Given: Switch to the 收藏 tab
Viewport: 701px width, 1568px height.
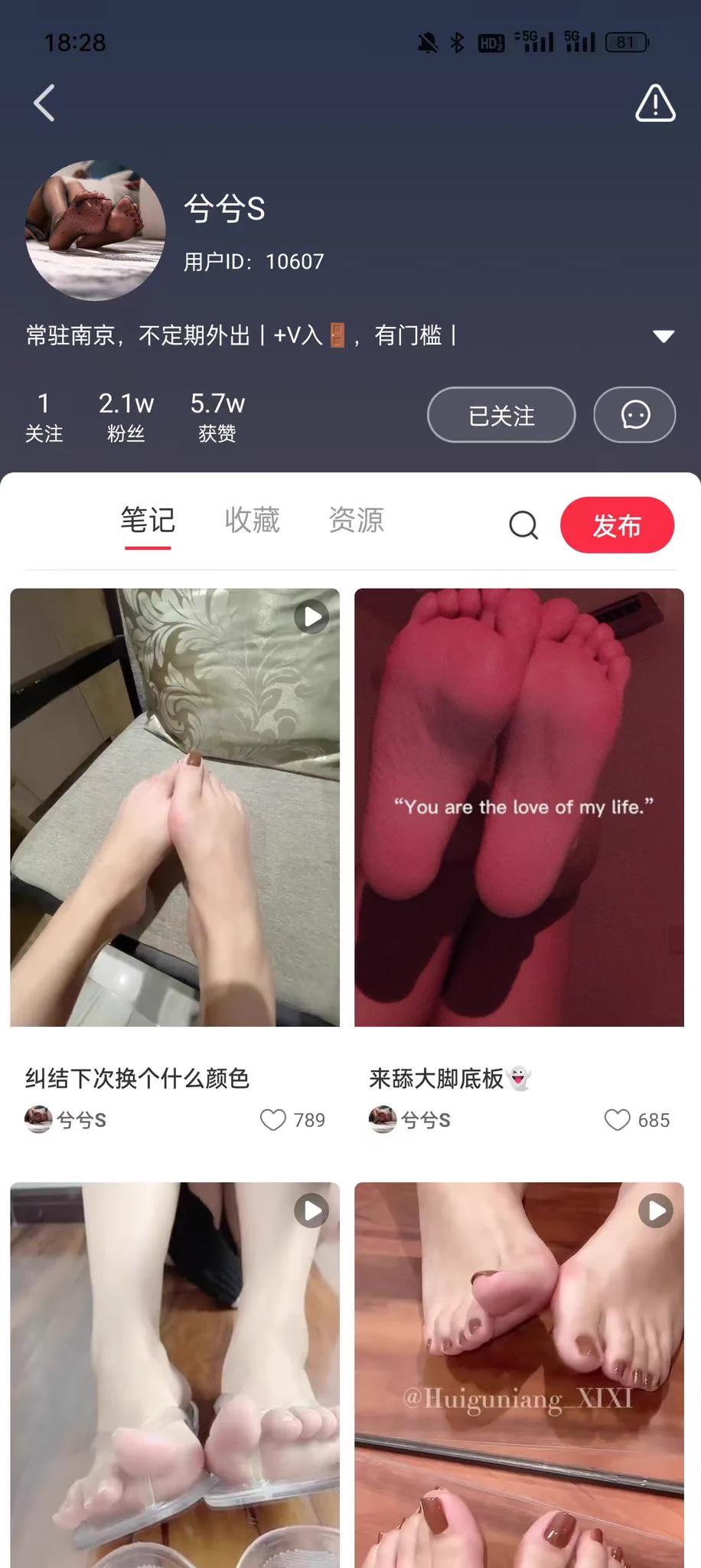Looking at the screenshot, I should [x=252, y=521].
